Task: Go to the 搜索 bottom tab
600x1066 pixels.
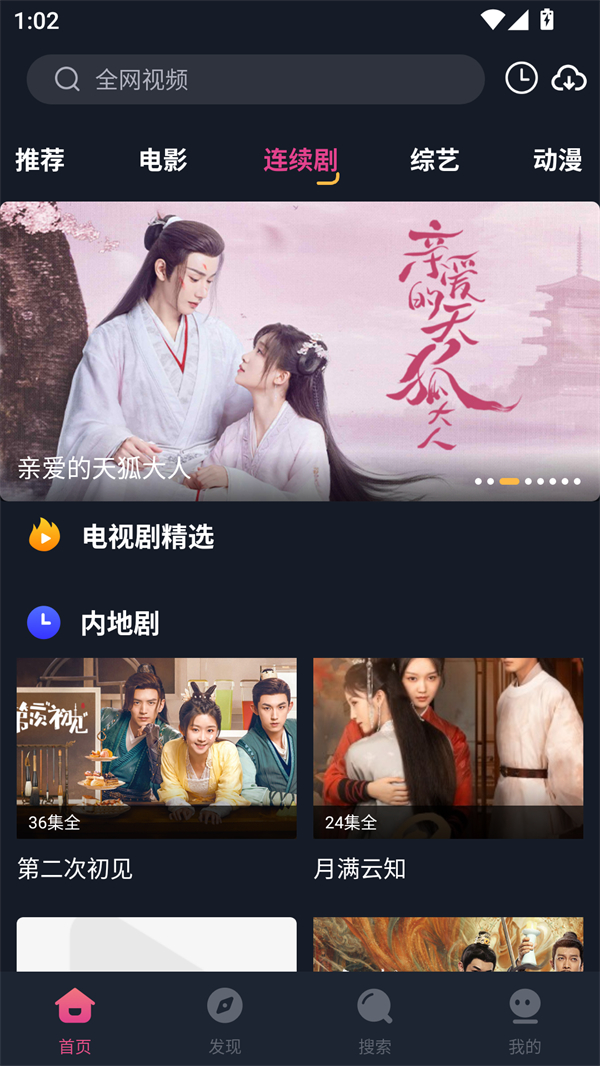Action: pyautogui.click(x=375, y=1020)
